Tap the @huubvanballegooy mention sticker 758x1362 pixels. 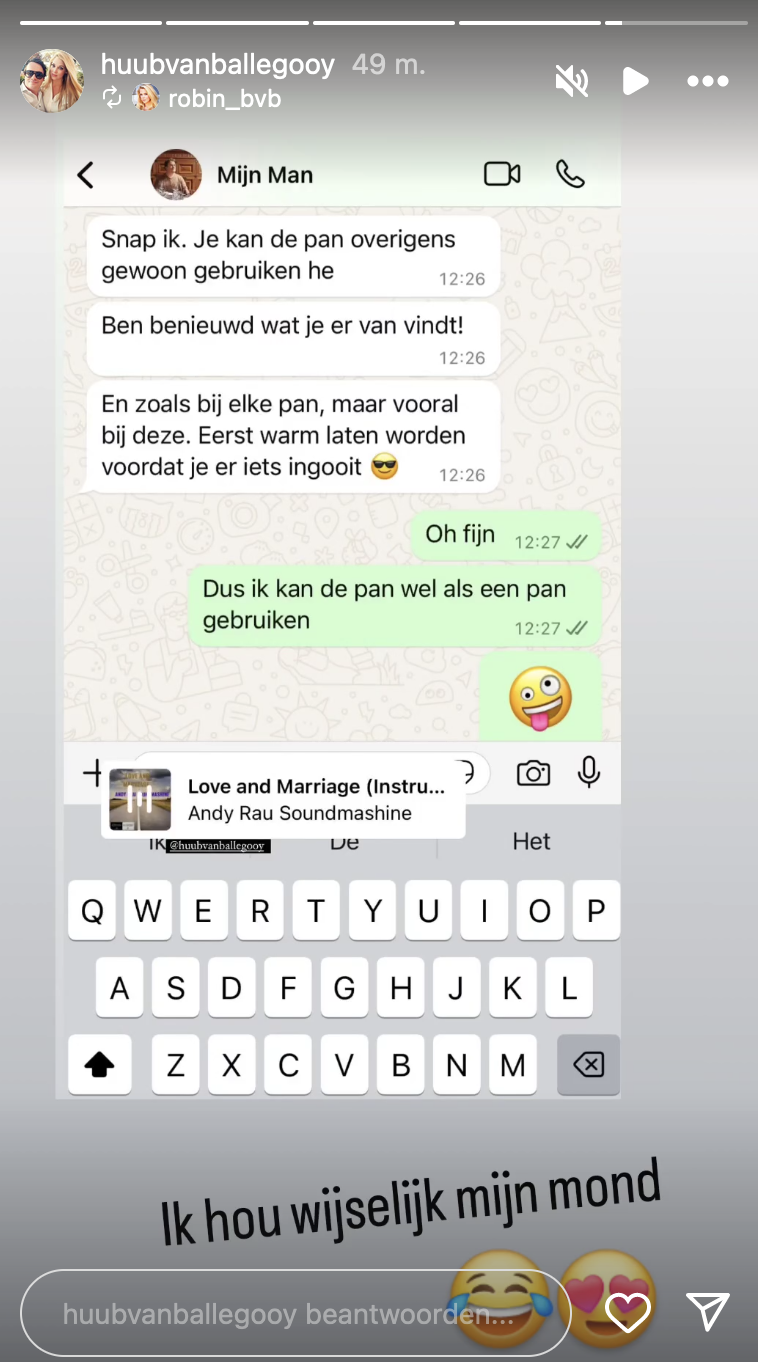coord(217,845)
